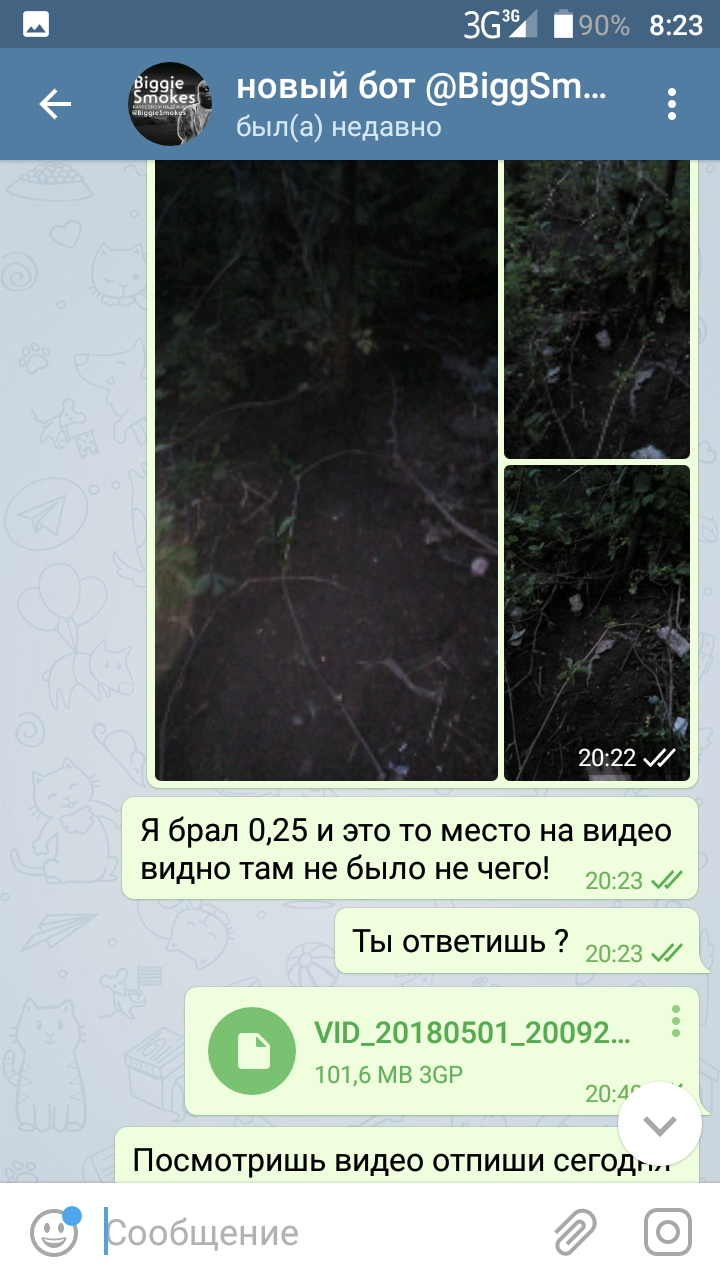The height and width of the screenshot is (1280, 720).
Task: Open the bottom-right photo stamped 20:22
Action: [597, 623]
